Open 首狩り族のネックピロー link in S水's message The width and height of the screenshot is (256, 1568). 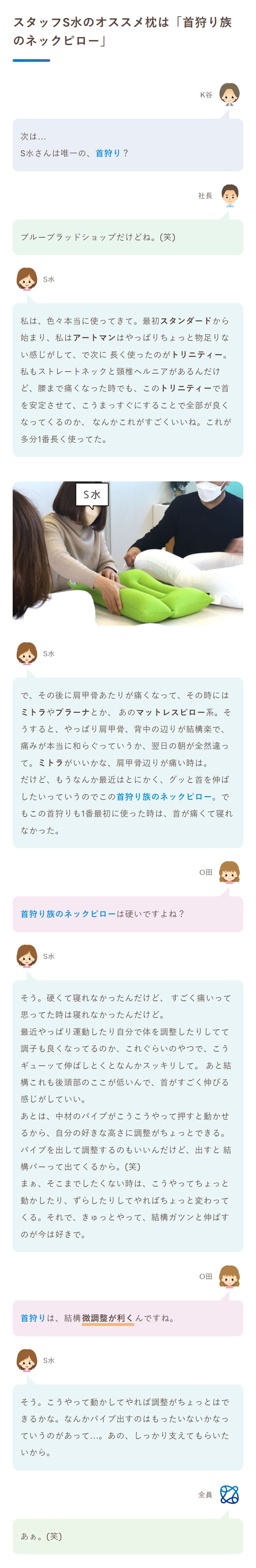(164, 796)
